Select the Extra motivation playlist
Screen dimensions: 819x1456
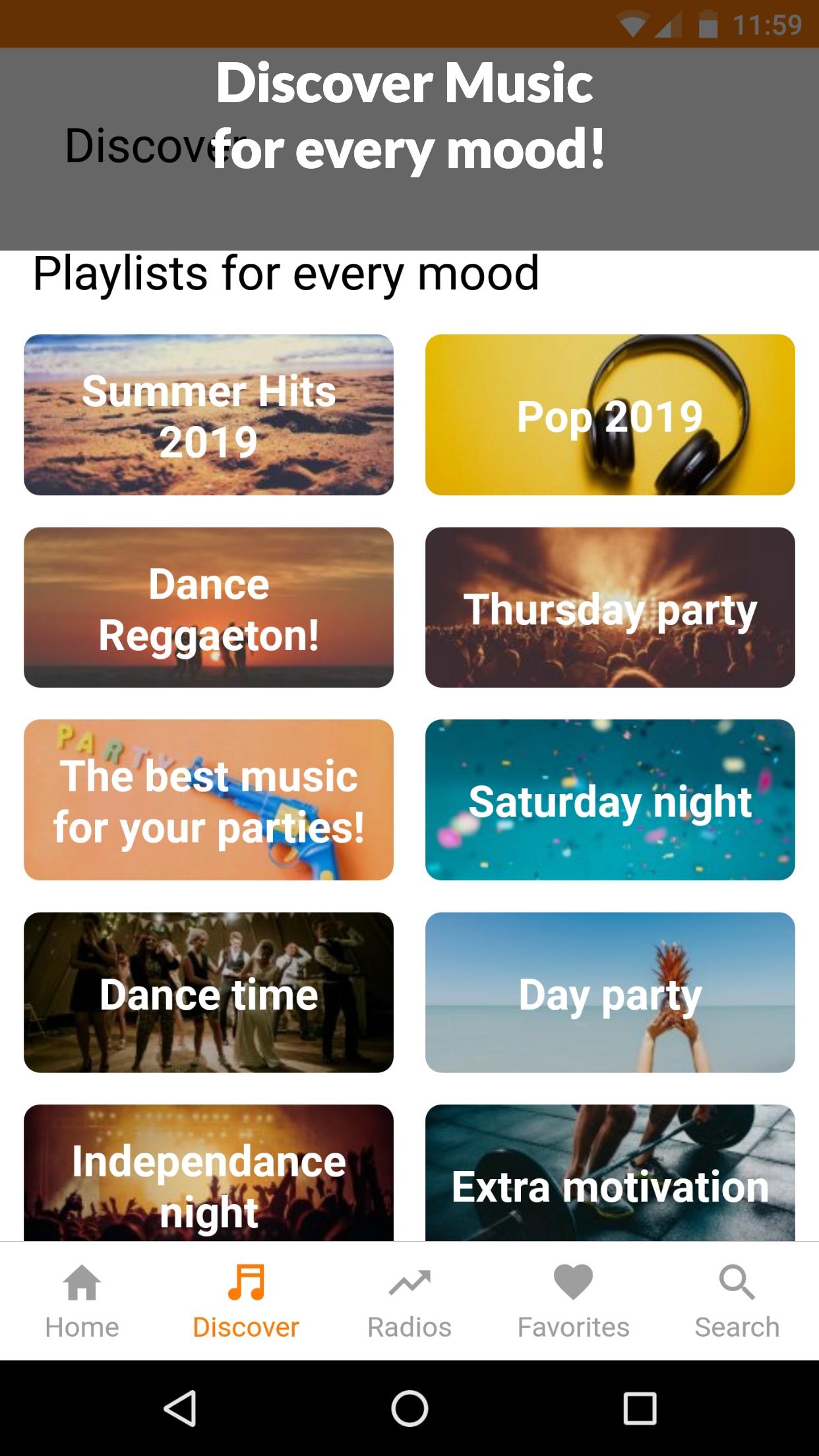pyautogui.click(x=610, y=1173)
